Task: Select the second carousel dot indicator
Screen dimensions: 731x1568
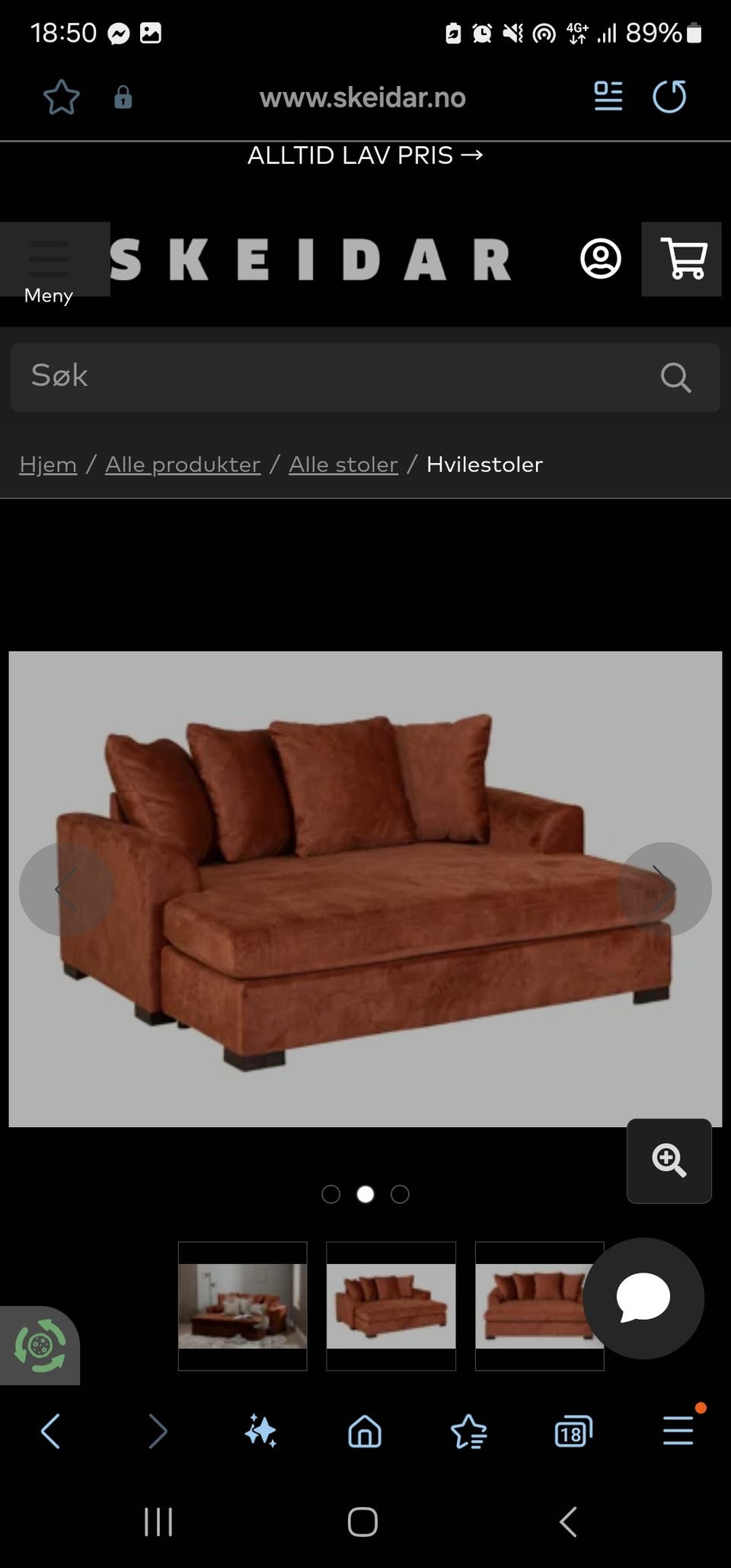Action: click(x=365, y=1194)
